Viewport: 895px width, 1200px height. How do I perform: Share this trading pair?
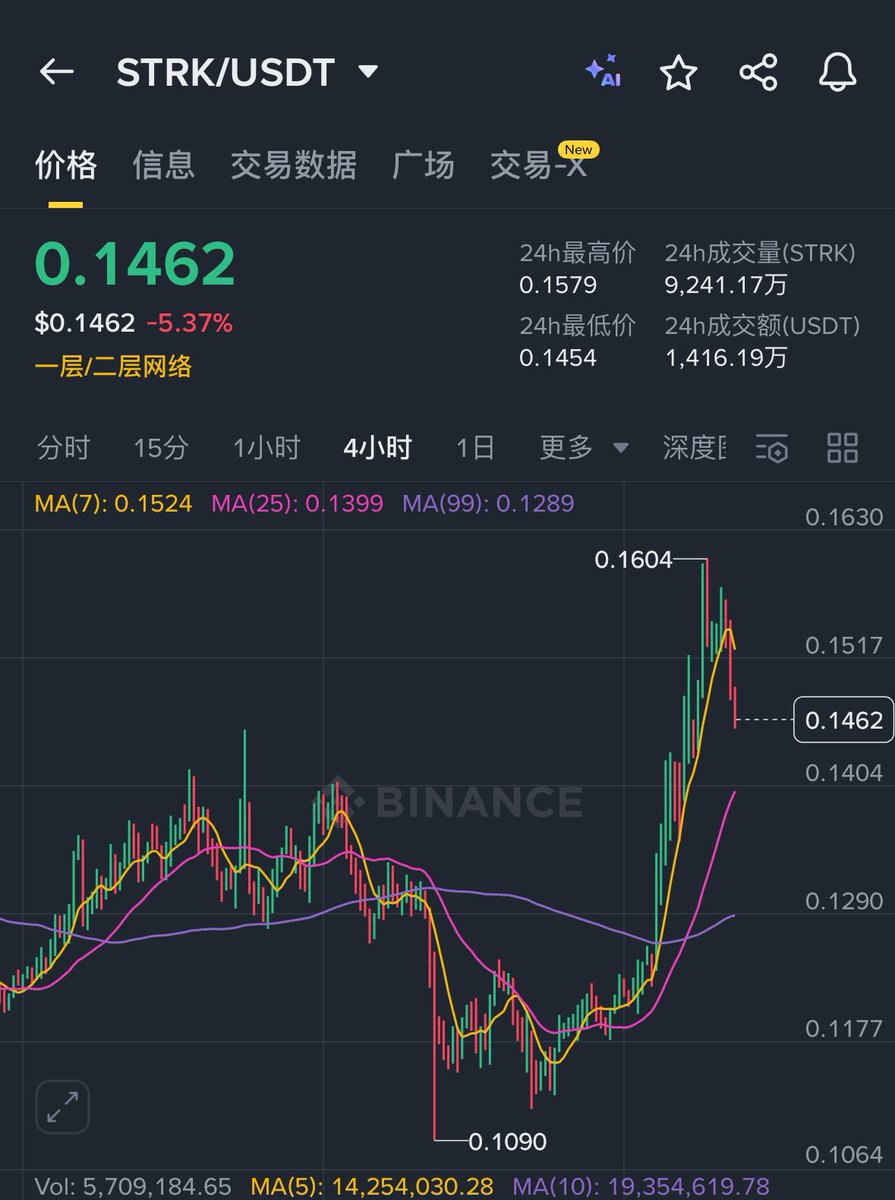pyautogui.click(x=759, y=72)
